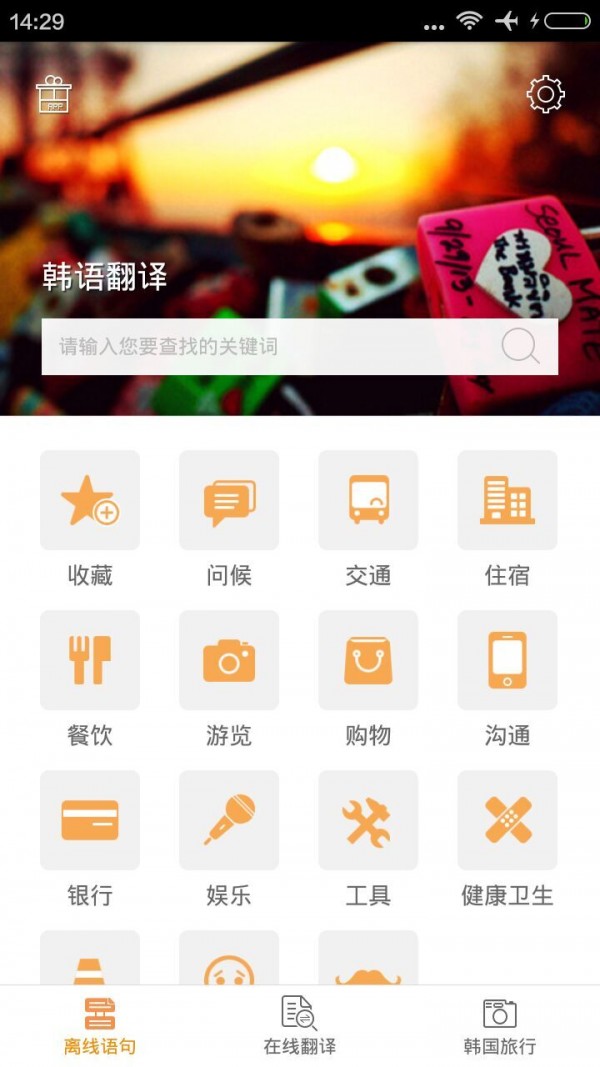Tap the keyword search input field
Image resolution: width=600 pixels, height=1067 pixels.
point(270,347)
